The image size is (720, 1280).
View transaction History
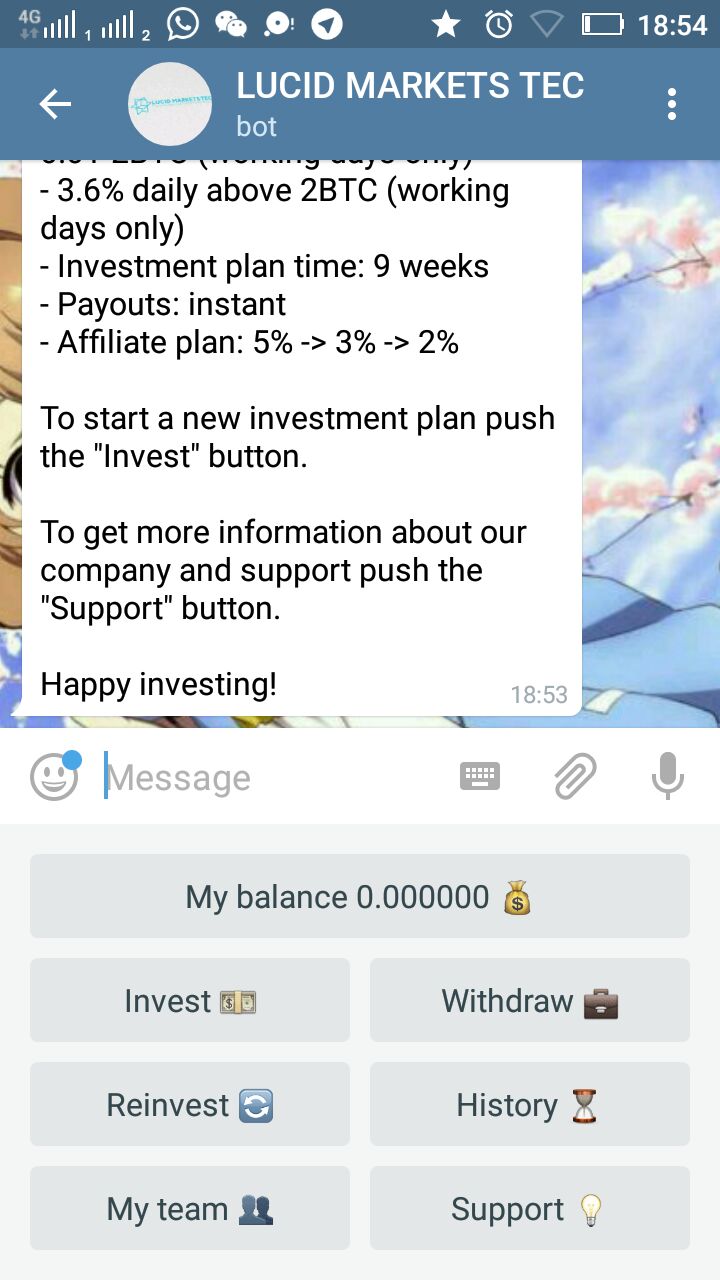[x=530, y=1104]
